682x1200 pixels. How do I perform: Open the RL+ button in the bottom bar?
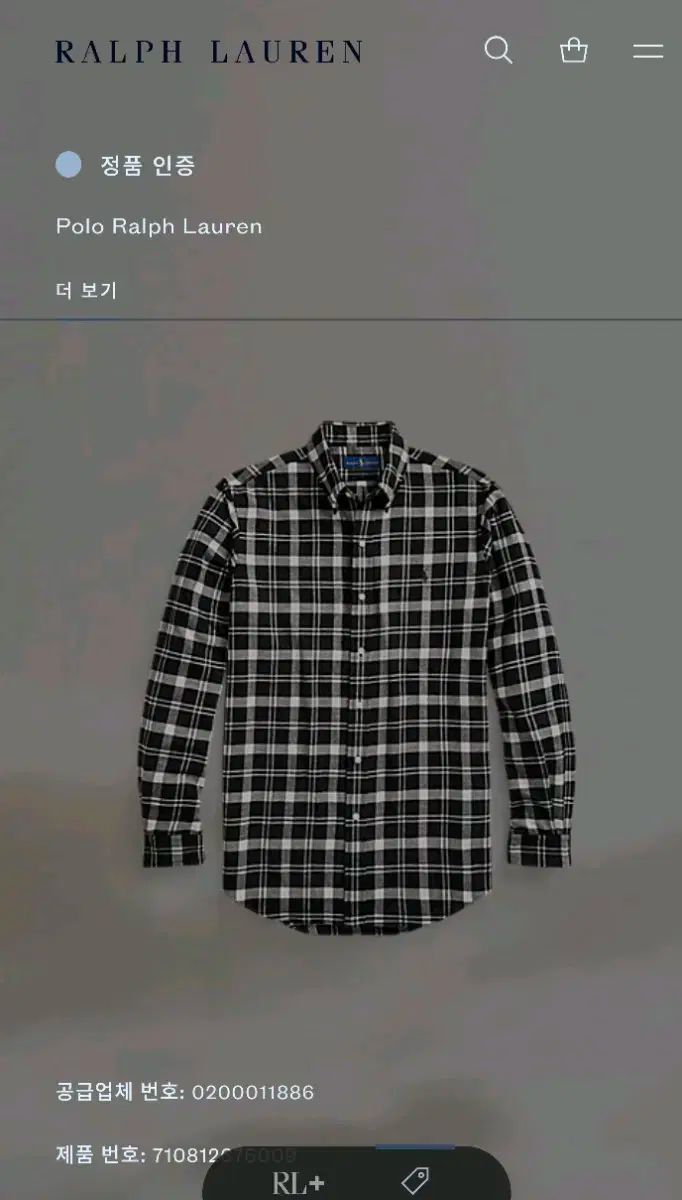(298, 1183)
